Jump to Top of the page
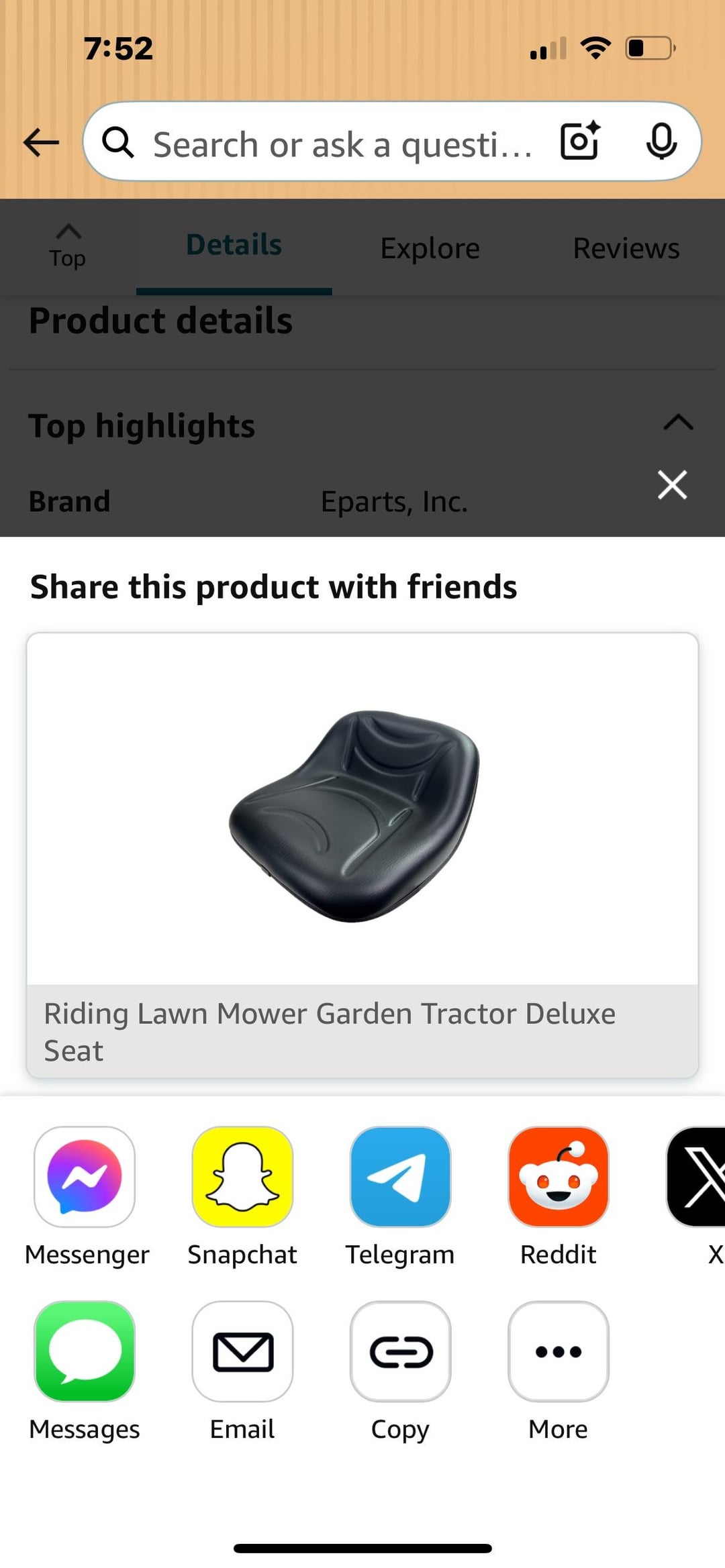The width and height of the screenshot is (725, 1568). pos(68,247)
